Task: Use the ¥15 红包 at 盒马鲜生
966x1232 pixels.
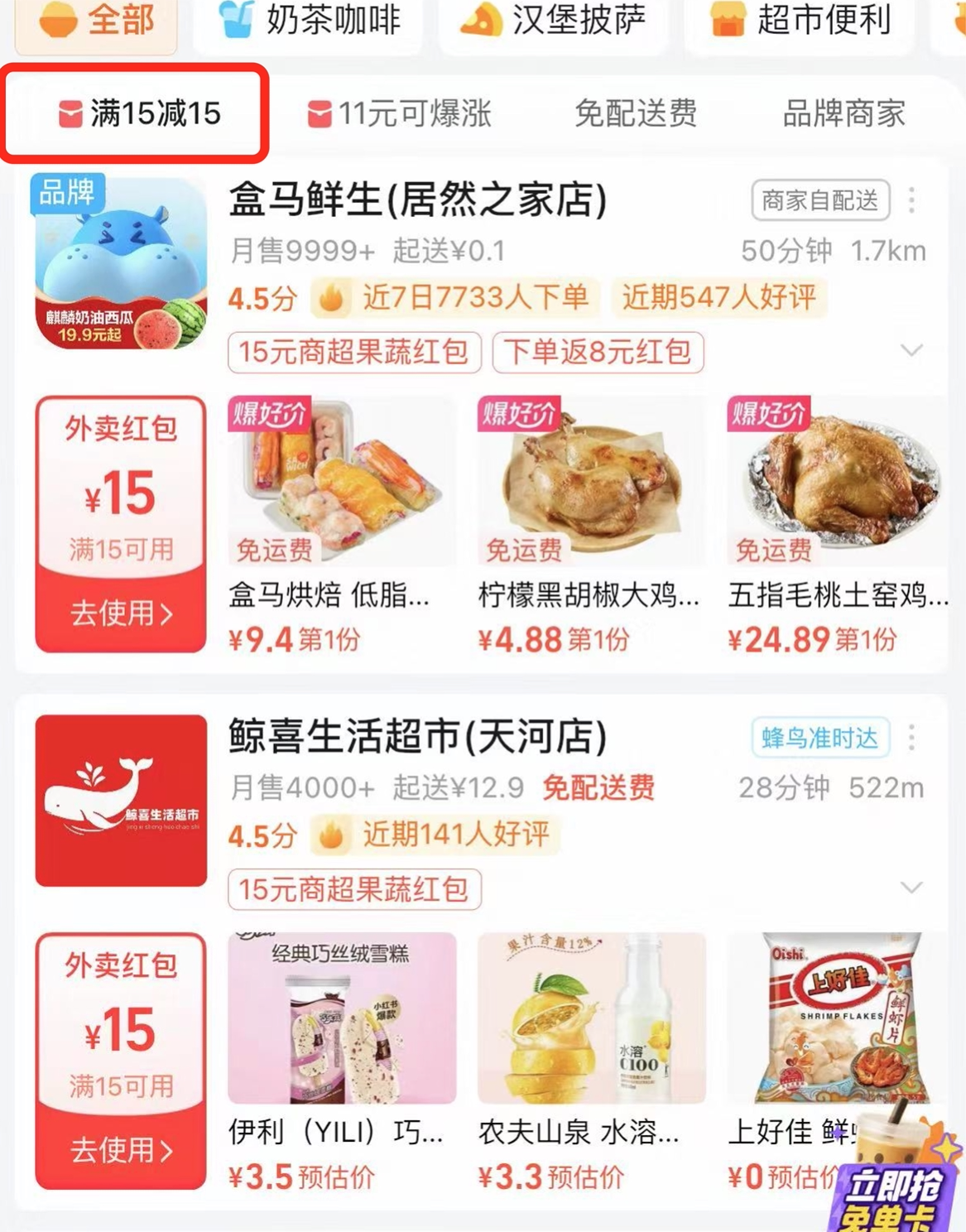Action: pos(121,613)
